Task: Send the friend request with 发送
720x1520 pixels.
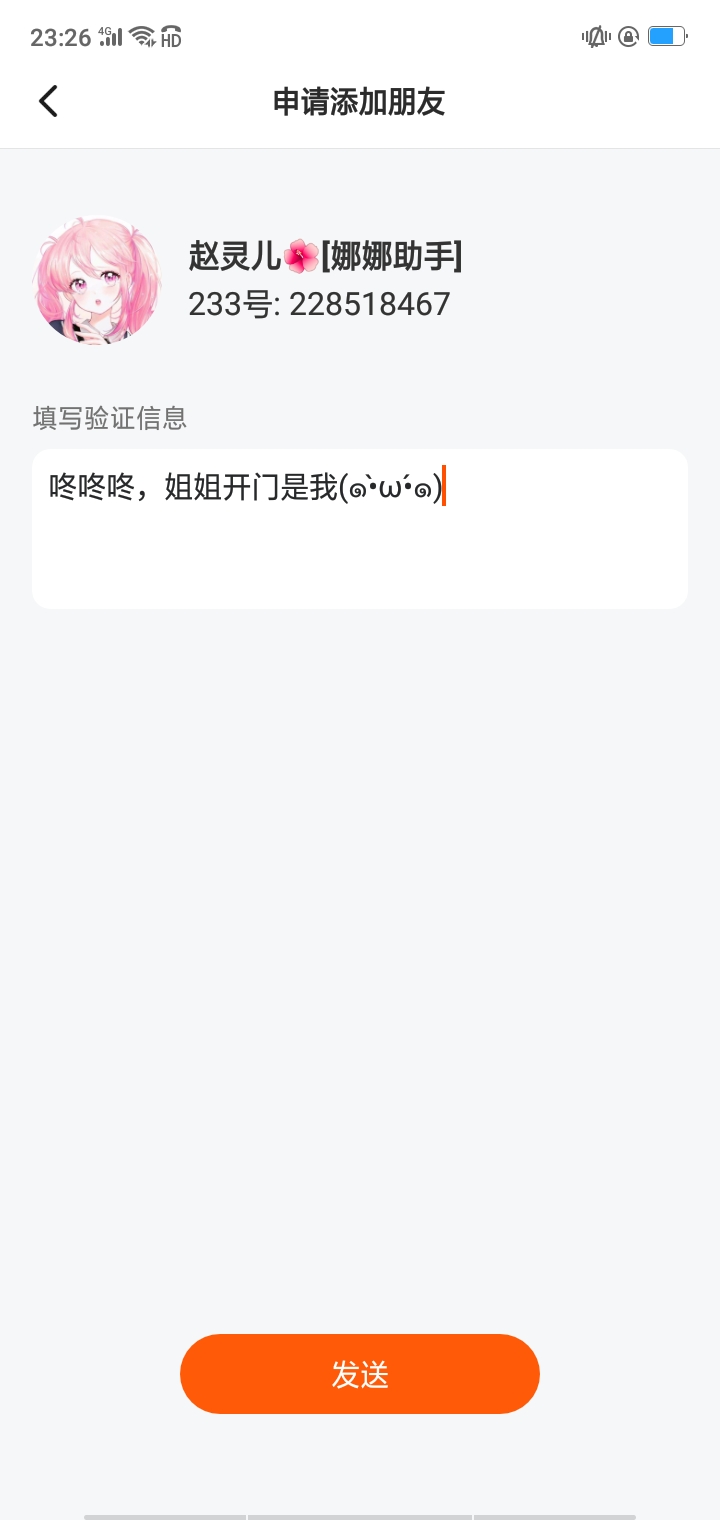Action: coord(360,1374)
